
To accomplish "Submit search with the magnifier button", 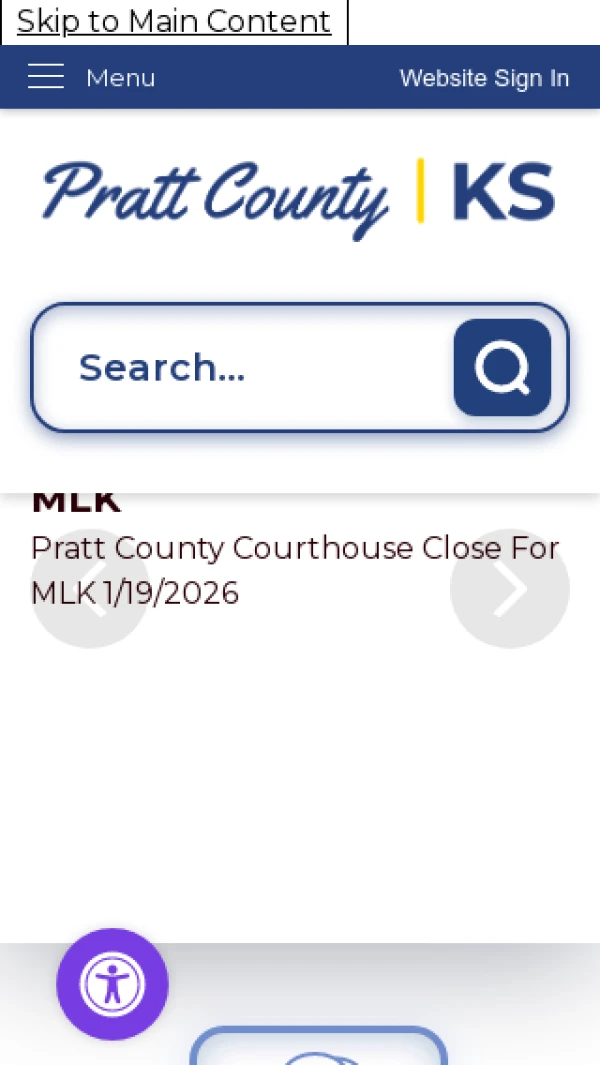I will [502, 368].
